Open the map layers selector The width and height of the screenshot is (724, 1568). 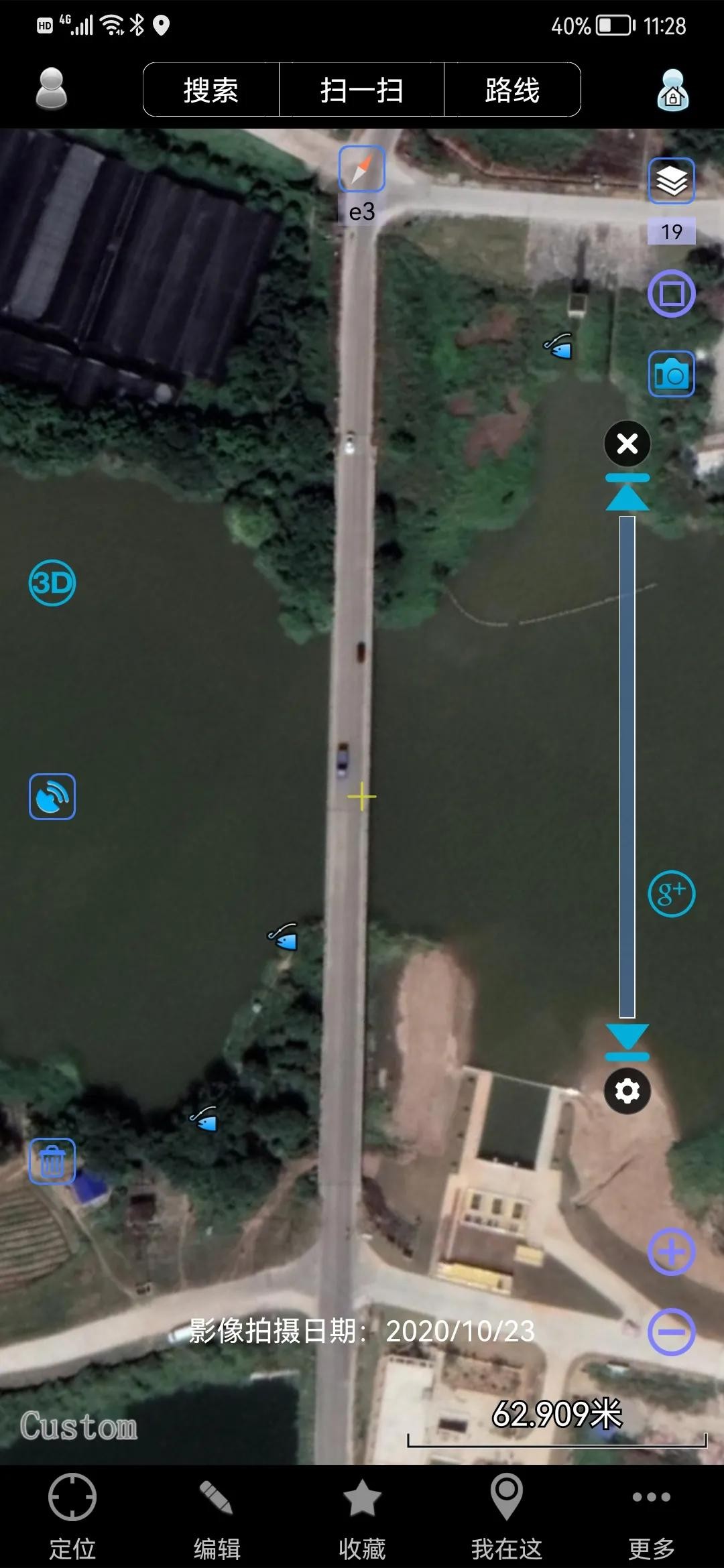point(671,181)
